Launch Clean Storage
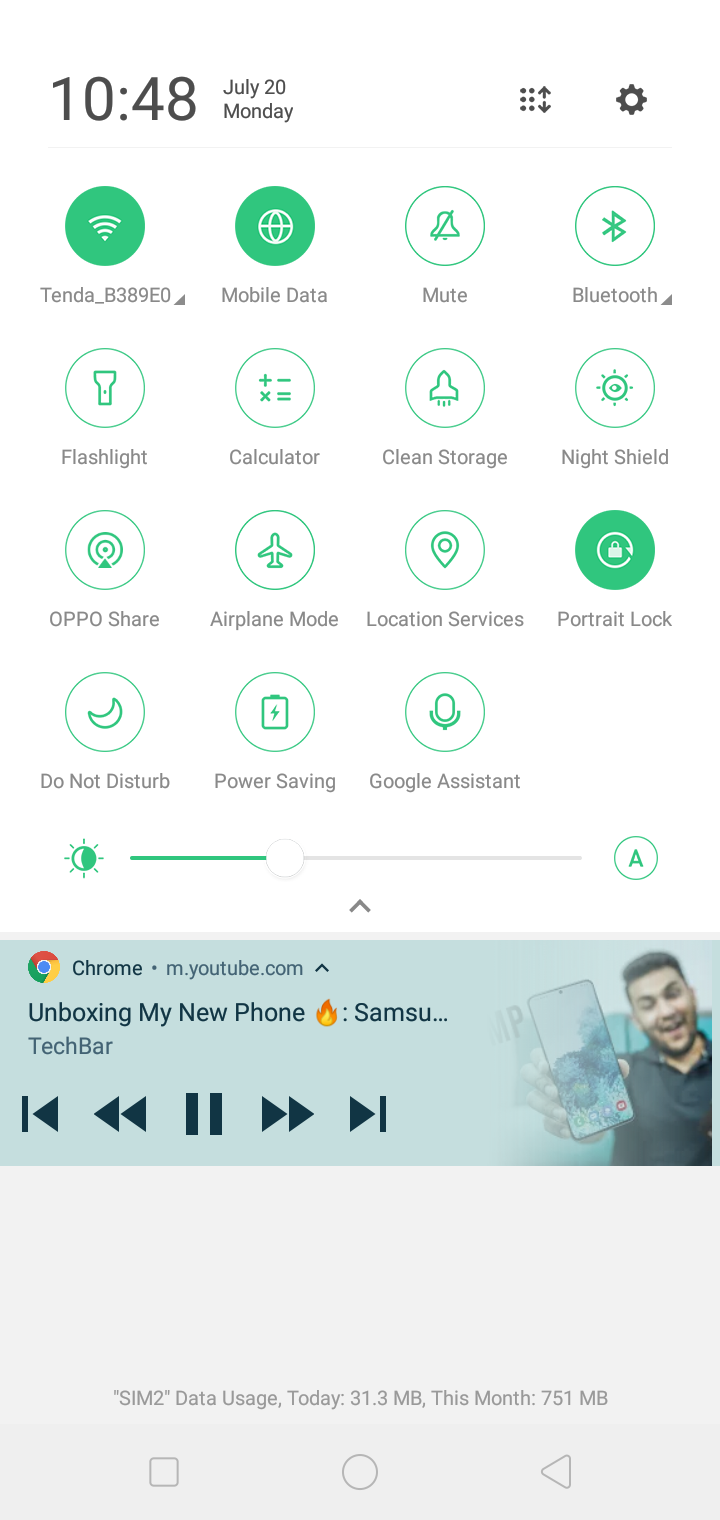Viewport: 720px width, 1520px height. [445, 389]
